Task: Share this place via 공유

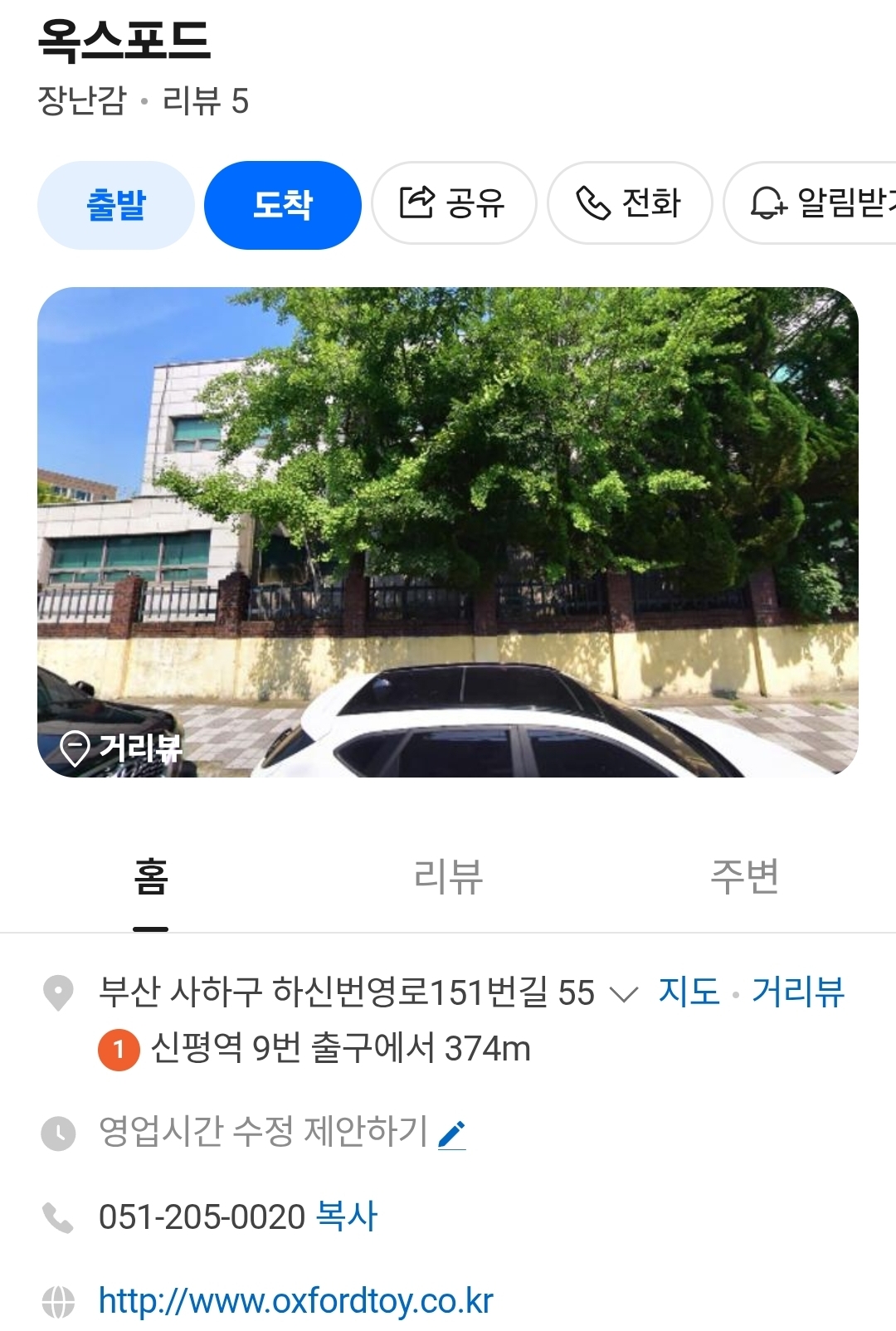Action: click(x=453, y=203)
